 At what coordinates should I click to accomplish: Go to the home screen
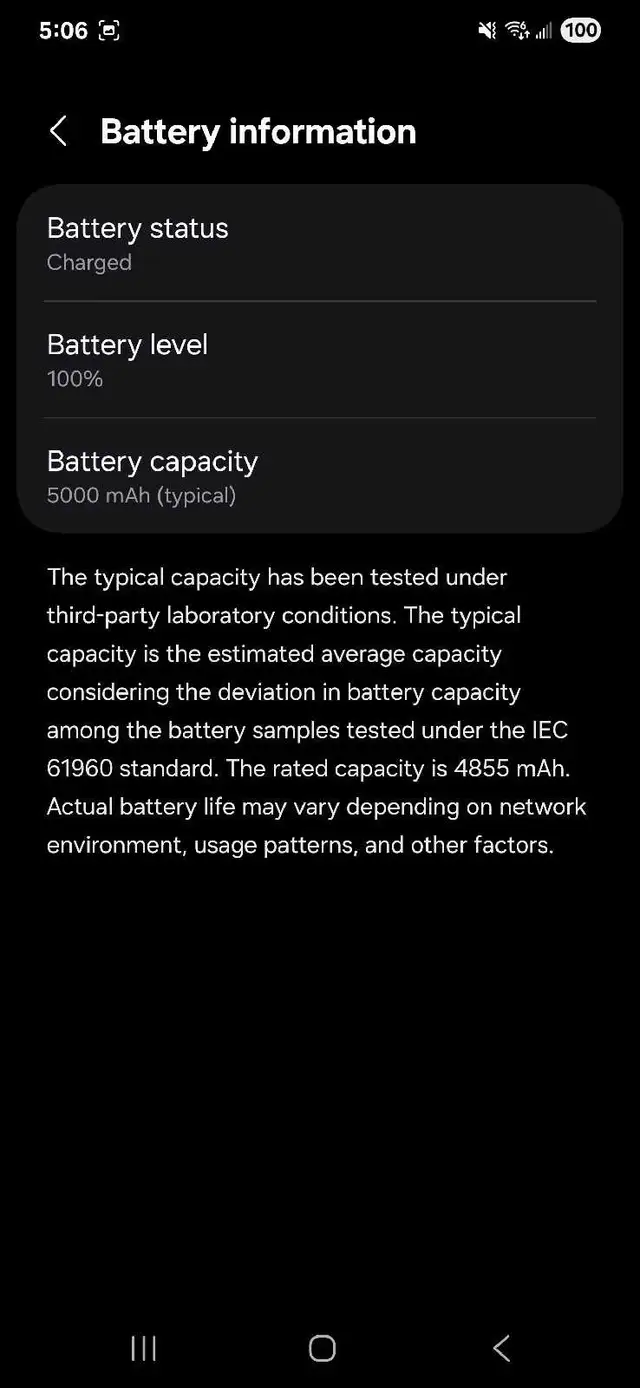coord(322,1348)
